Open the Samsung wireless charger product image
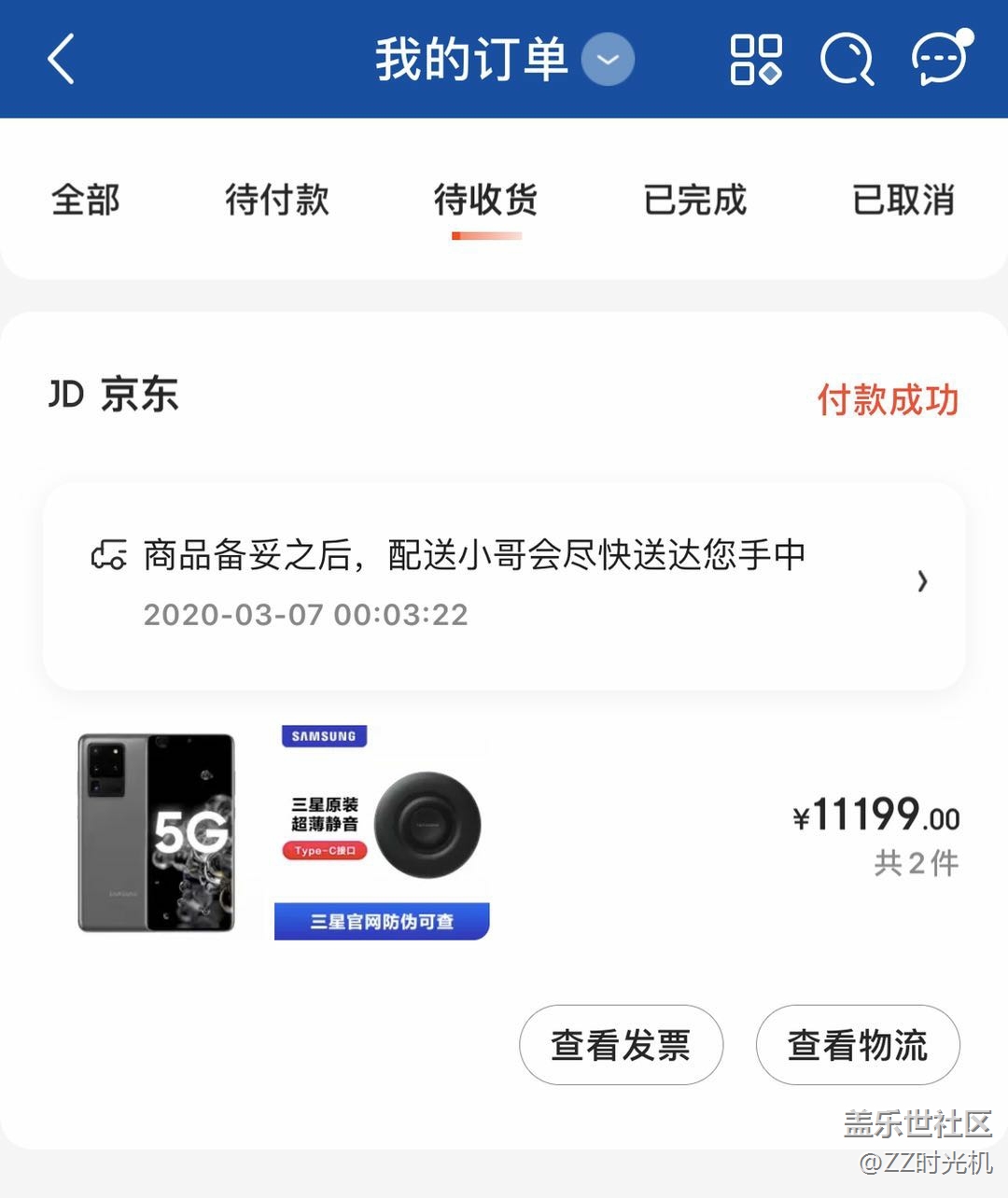This screenshot has width=1008, height=1198. (x=382, y=832)
